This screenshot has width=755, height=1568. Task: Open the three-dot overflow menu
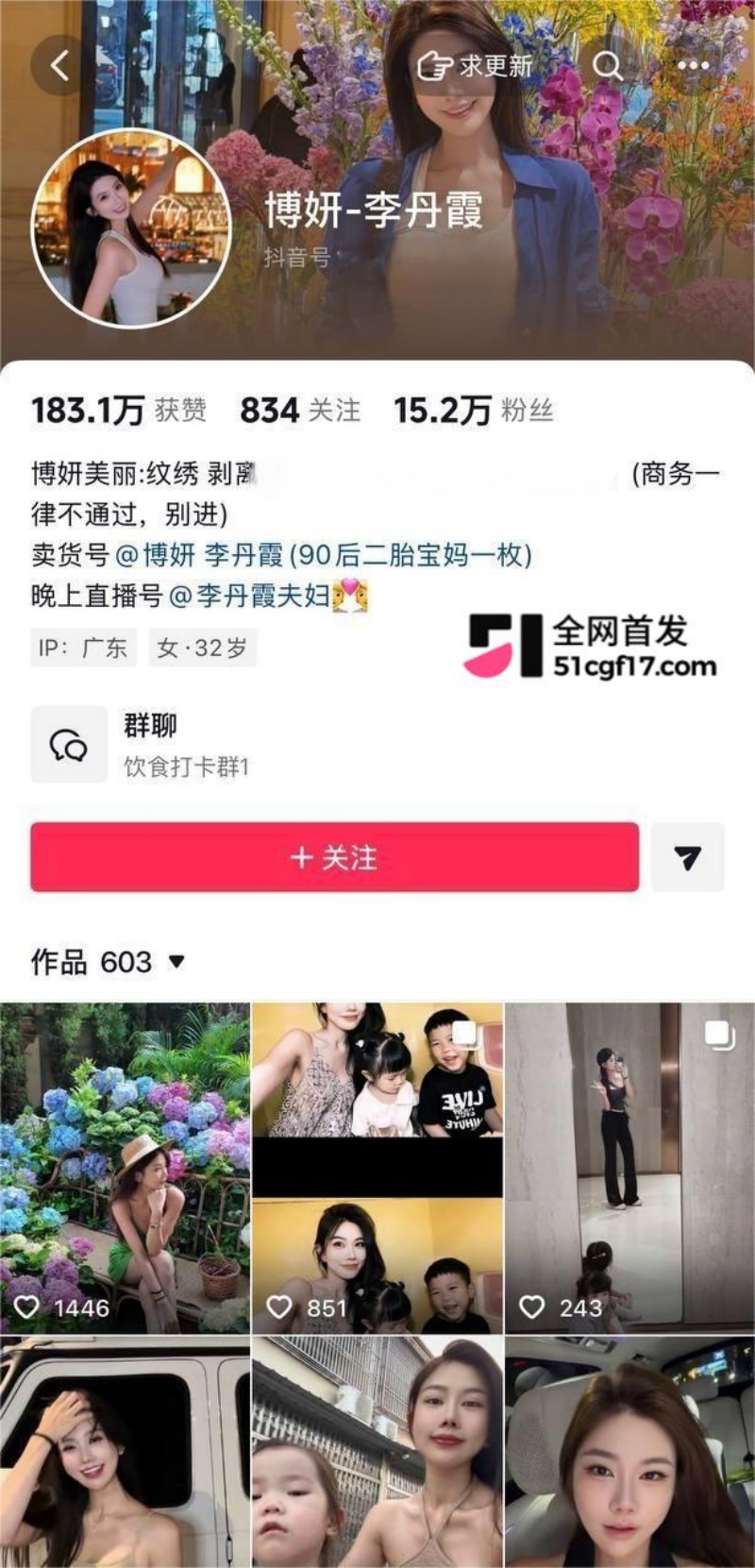[x=694, y=65]
